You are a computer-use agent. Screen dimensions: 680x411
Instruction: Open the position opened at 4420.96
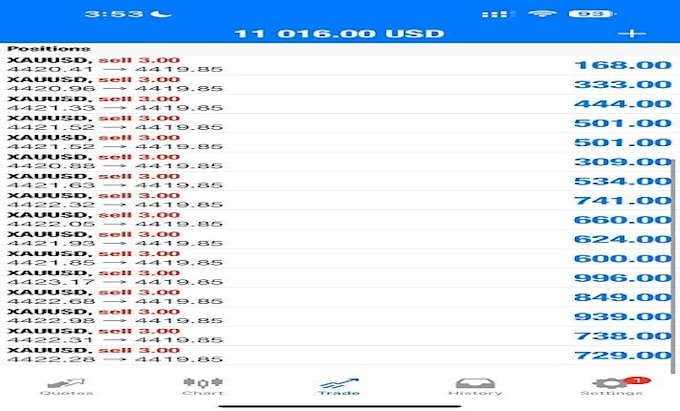click(340, 85)
